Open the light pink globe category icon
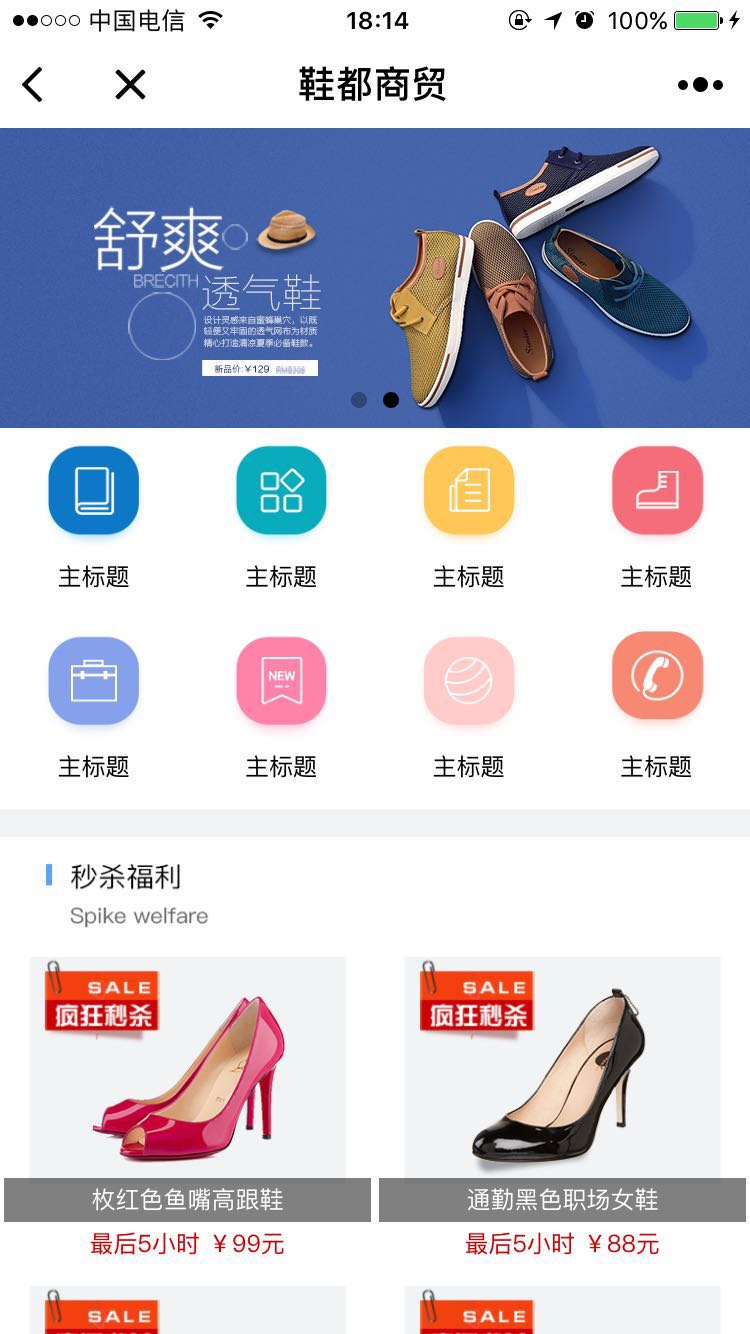 tap(468, 681)
